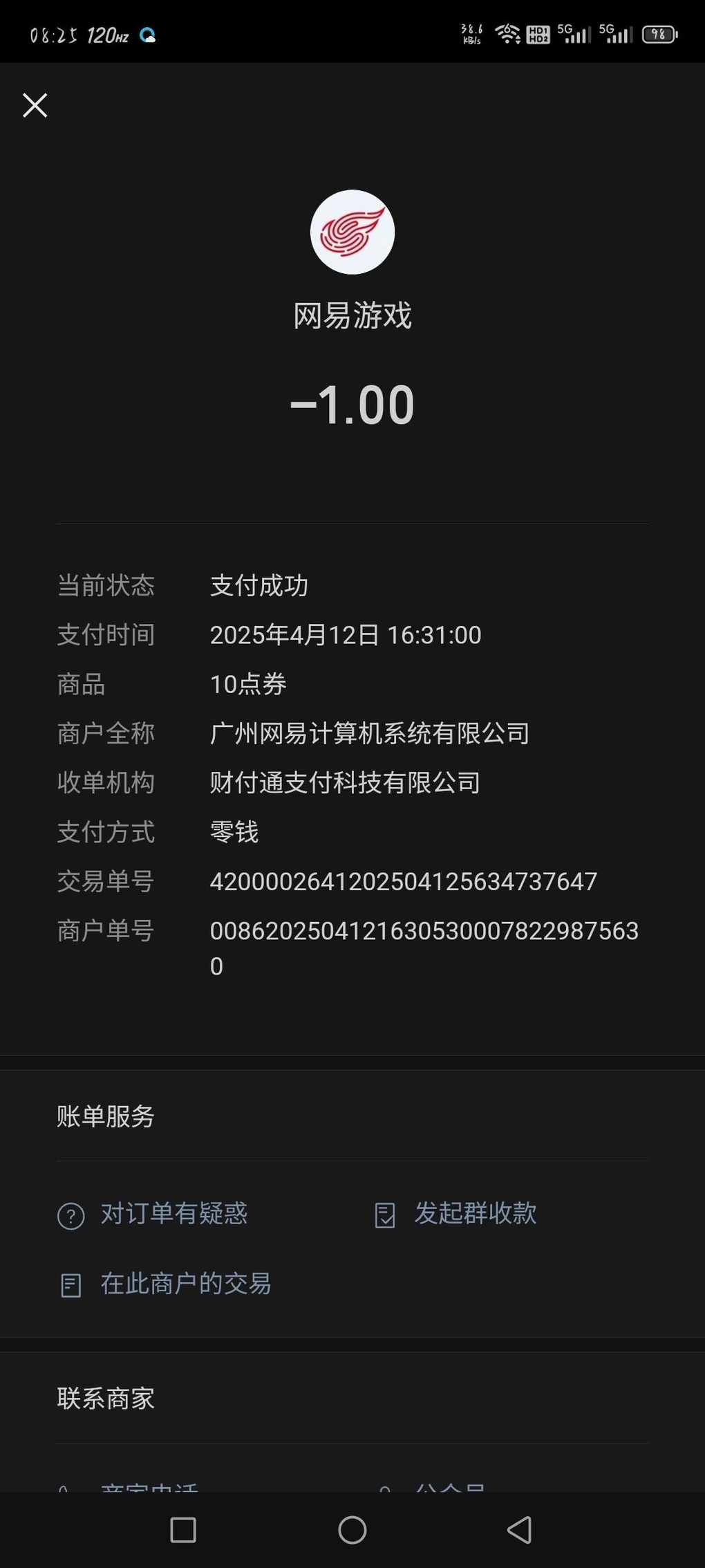Open 对订单有疑惑 help option
Viewport: 705px width, 1568px height.
[x=152, y=1214]
